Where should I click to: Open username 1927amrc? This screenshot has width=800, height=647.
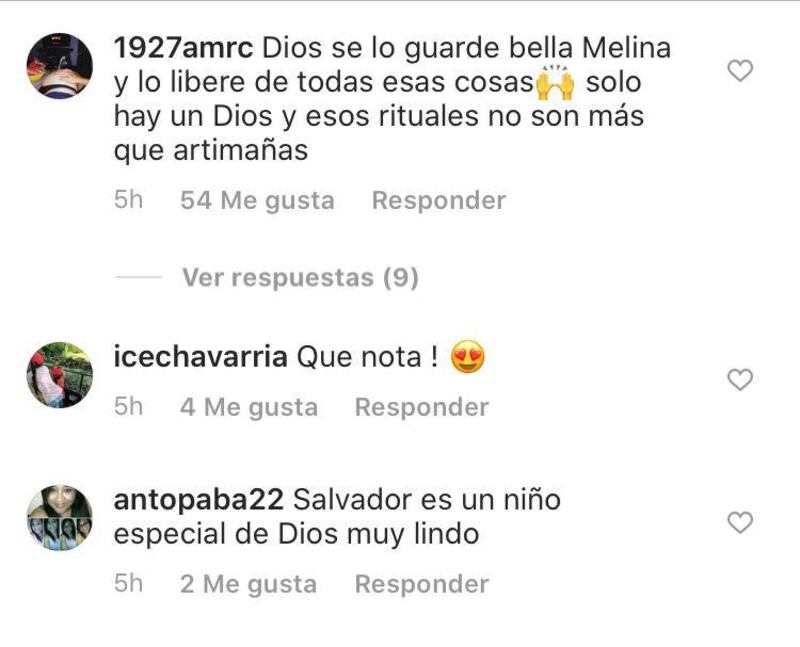(183, 47)
